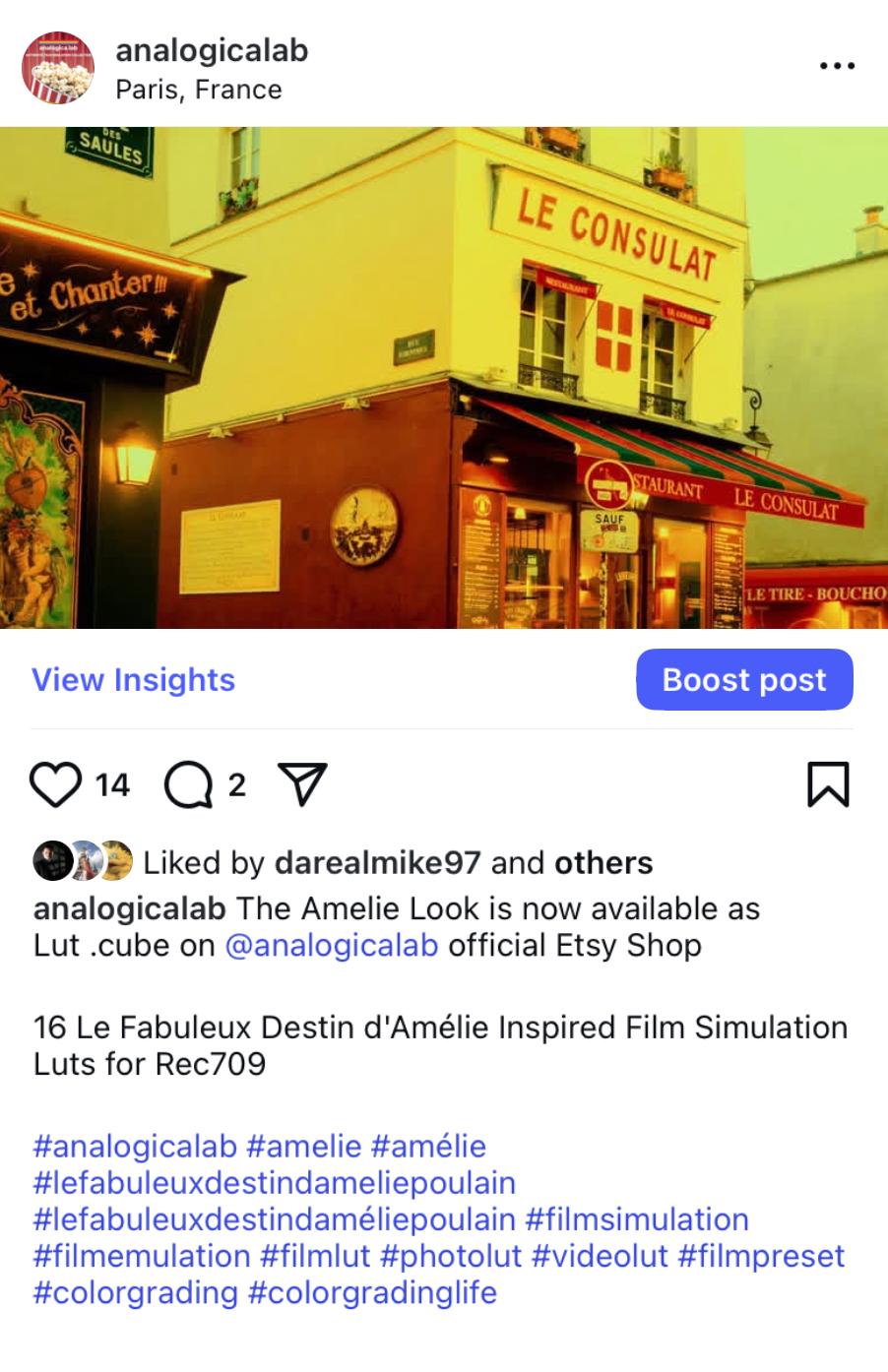This screenshot has height=1372, width=888.
Task: Open the #filmsimulation hashtag
Action: tap(636, 1219)
